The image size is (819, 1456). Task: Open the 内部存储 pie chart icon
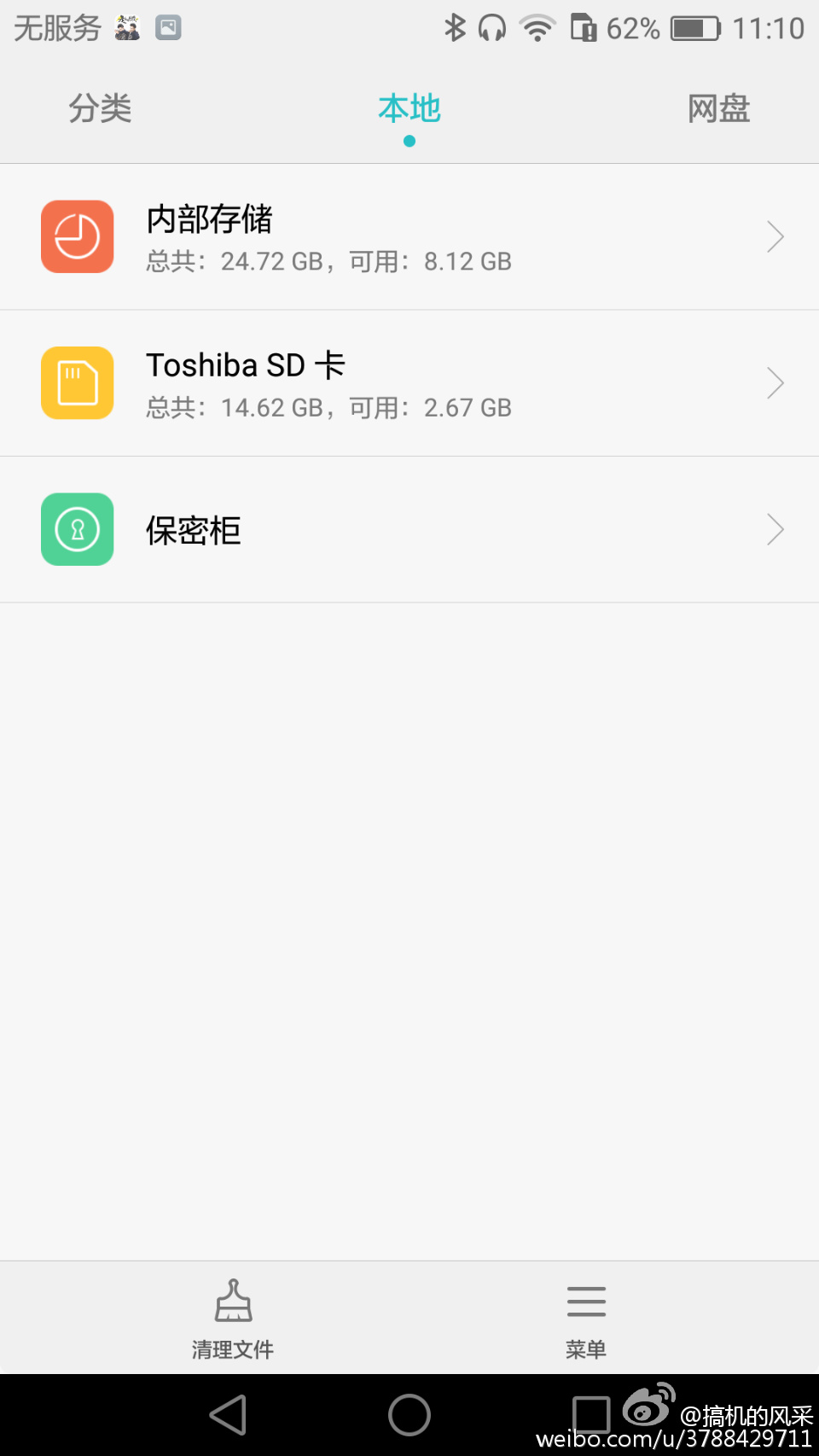pos(77,236)
